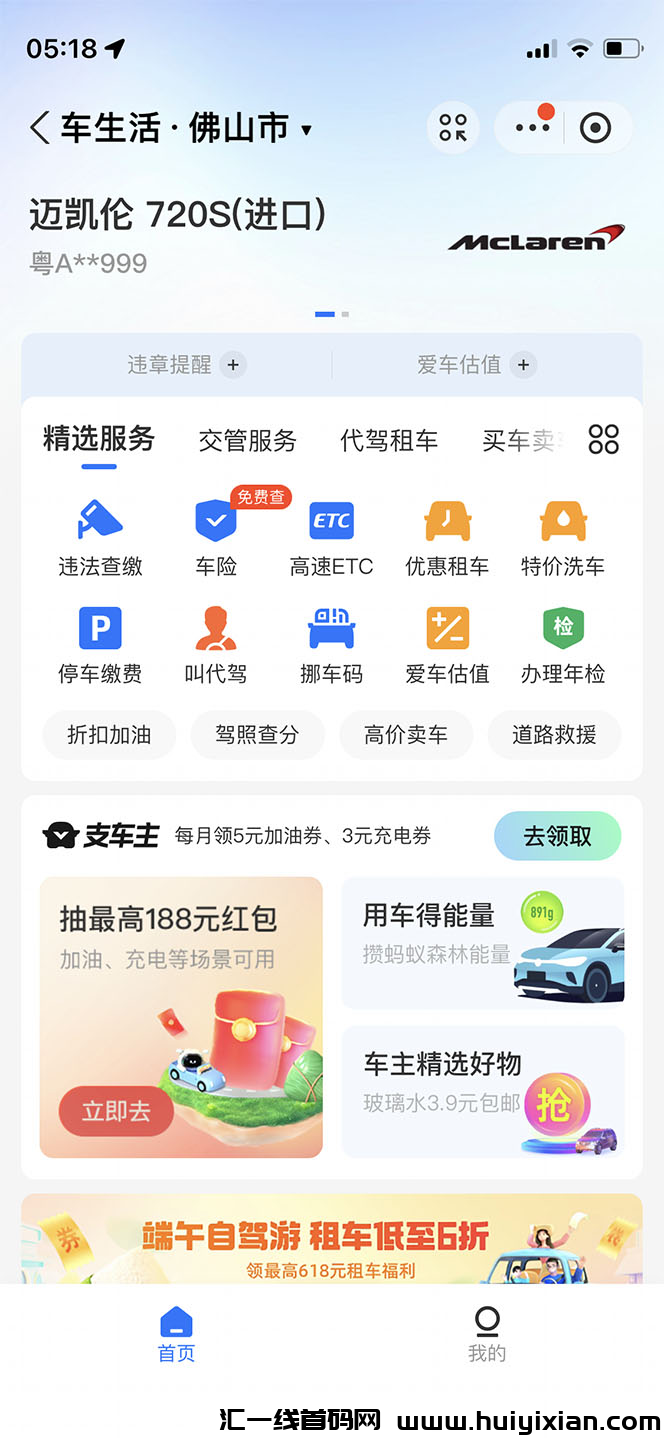Tap the 道路救援 chip
664x1438 pixels.
point(554,736)
